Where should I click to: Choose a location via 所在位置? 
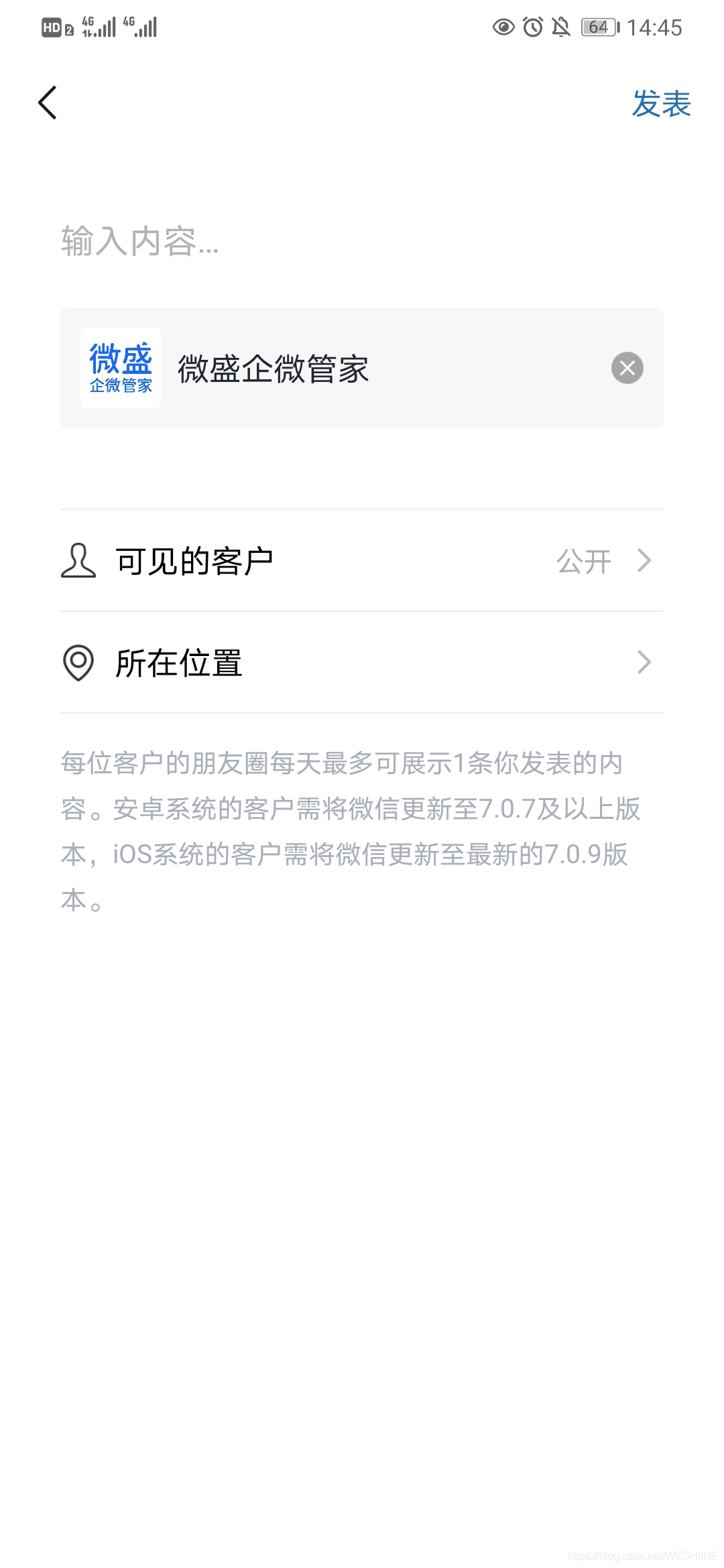tap(362, 663)
